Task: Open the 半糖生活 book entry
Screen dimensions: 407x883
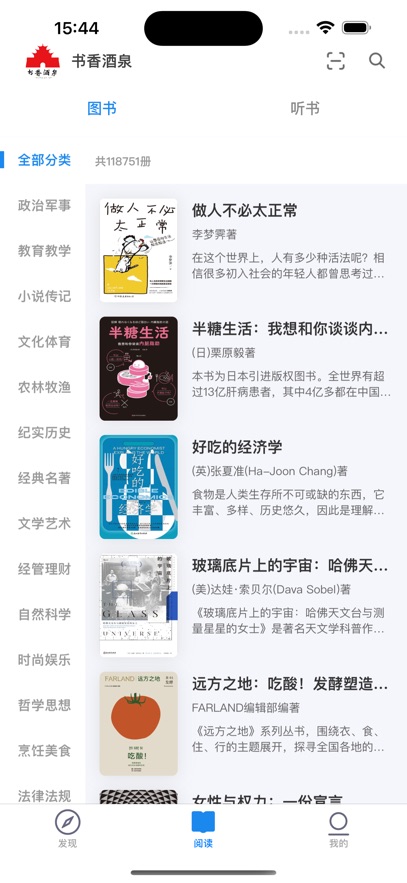Action: click(246, 368)
